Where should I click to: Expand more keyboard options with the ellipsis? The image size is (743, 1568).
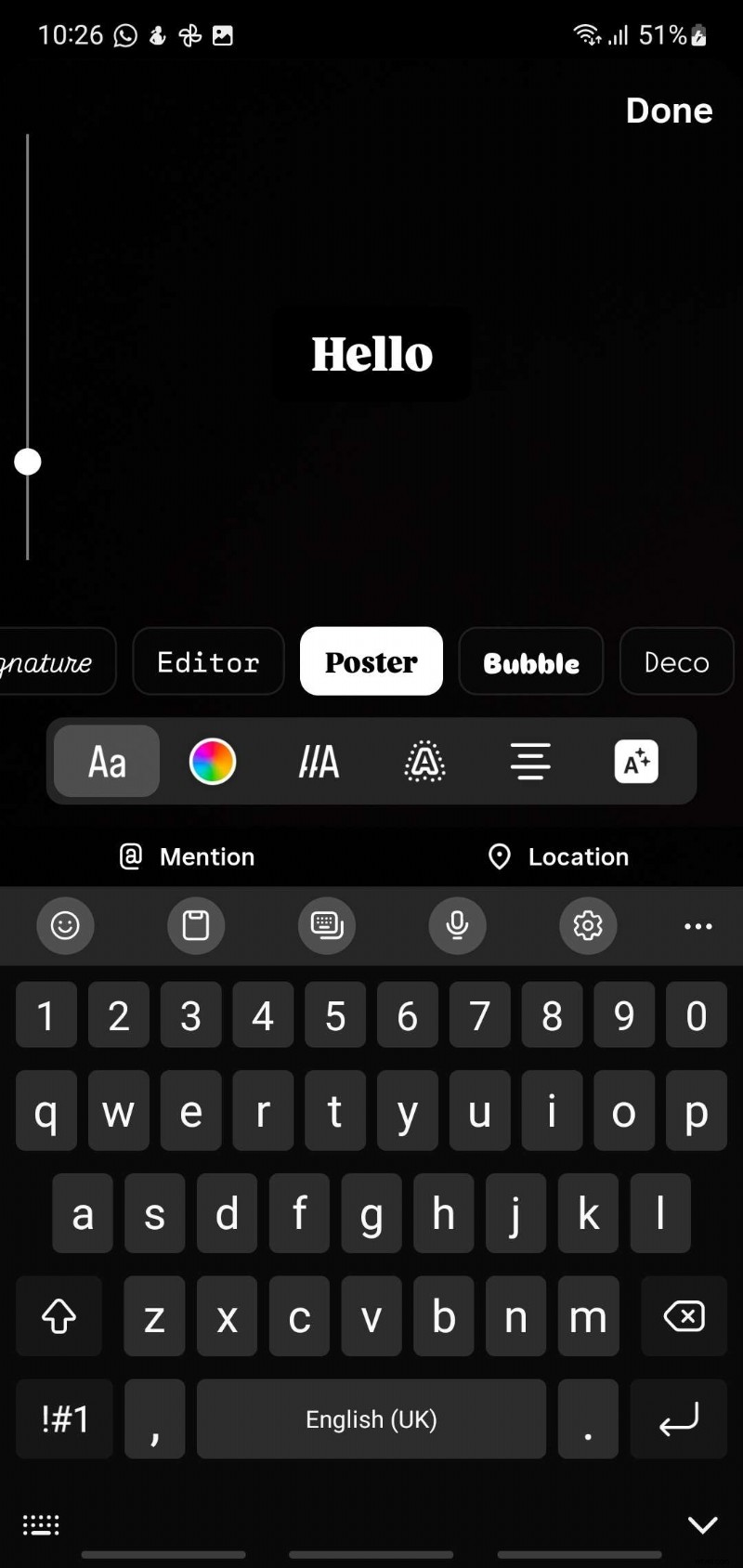(x=697, y=926)
